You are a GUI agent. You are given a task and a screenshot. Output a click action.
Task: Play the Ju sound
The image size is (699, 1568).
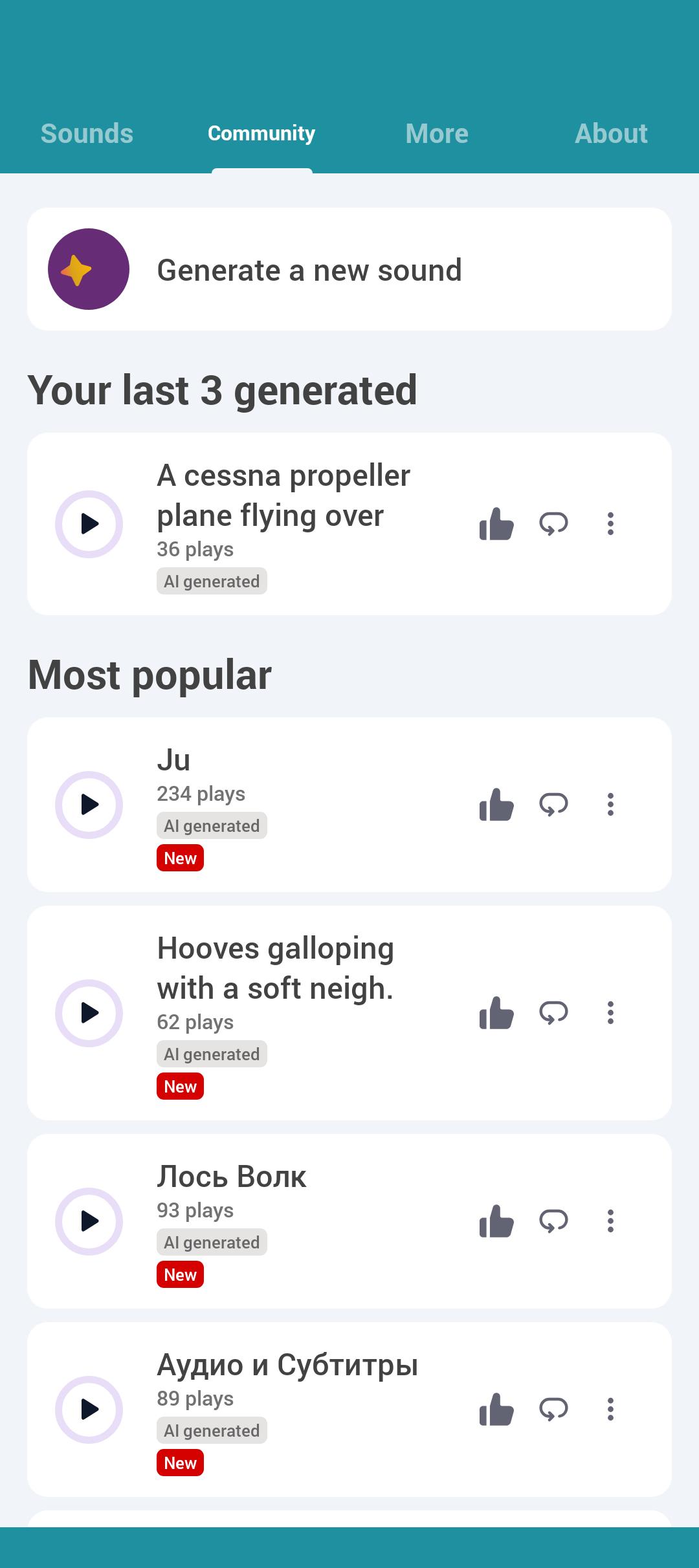tap(89, 805)
